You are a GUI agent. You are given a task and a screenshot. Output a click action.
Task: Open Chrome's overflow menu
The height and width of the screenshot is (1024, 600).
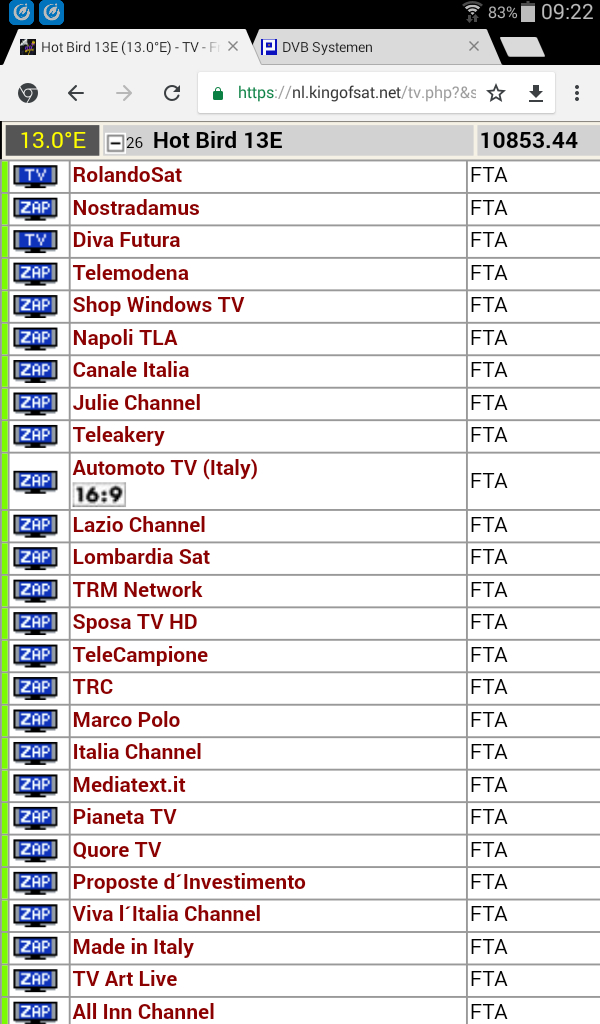(x=576, y=93)
